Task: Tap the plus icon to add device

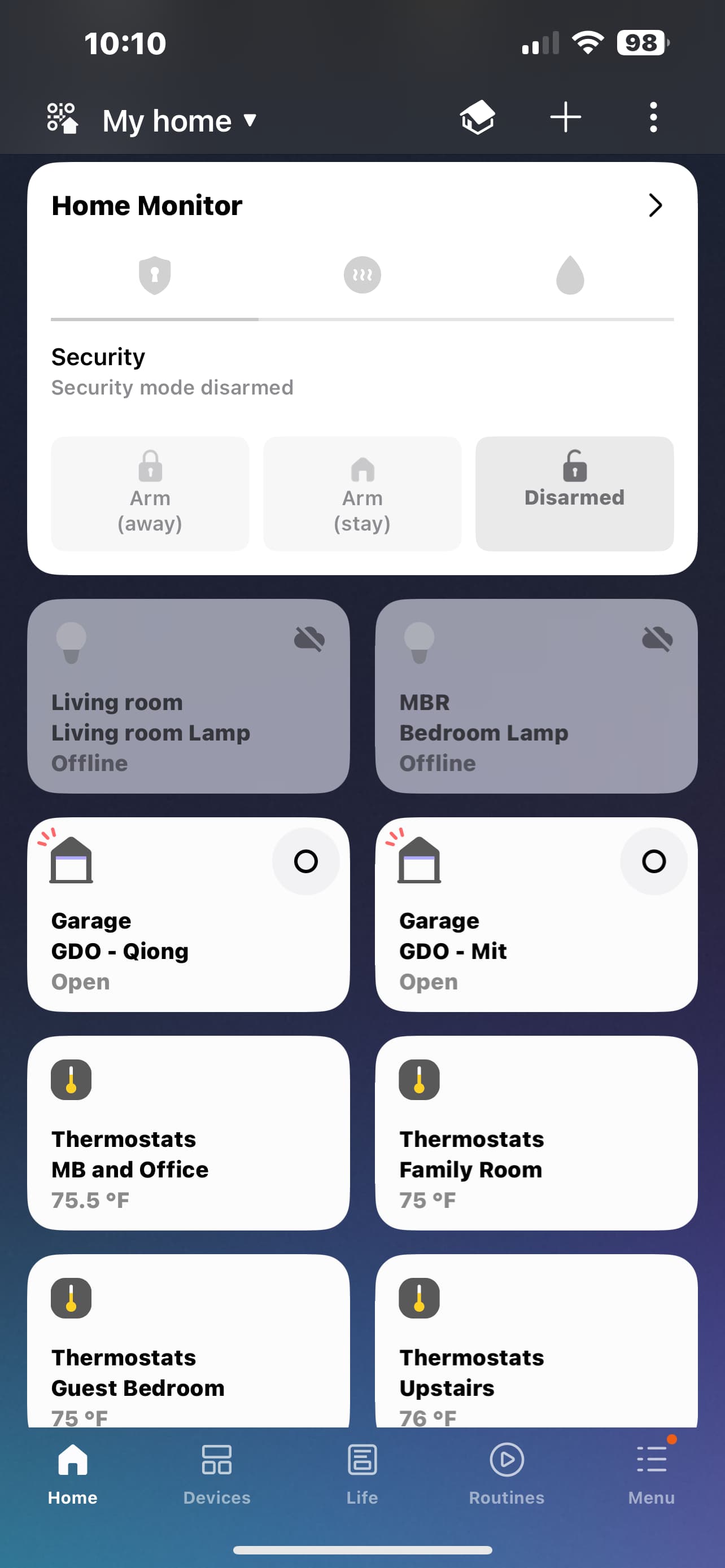Action: pos(565,117)
